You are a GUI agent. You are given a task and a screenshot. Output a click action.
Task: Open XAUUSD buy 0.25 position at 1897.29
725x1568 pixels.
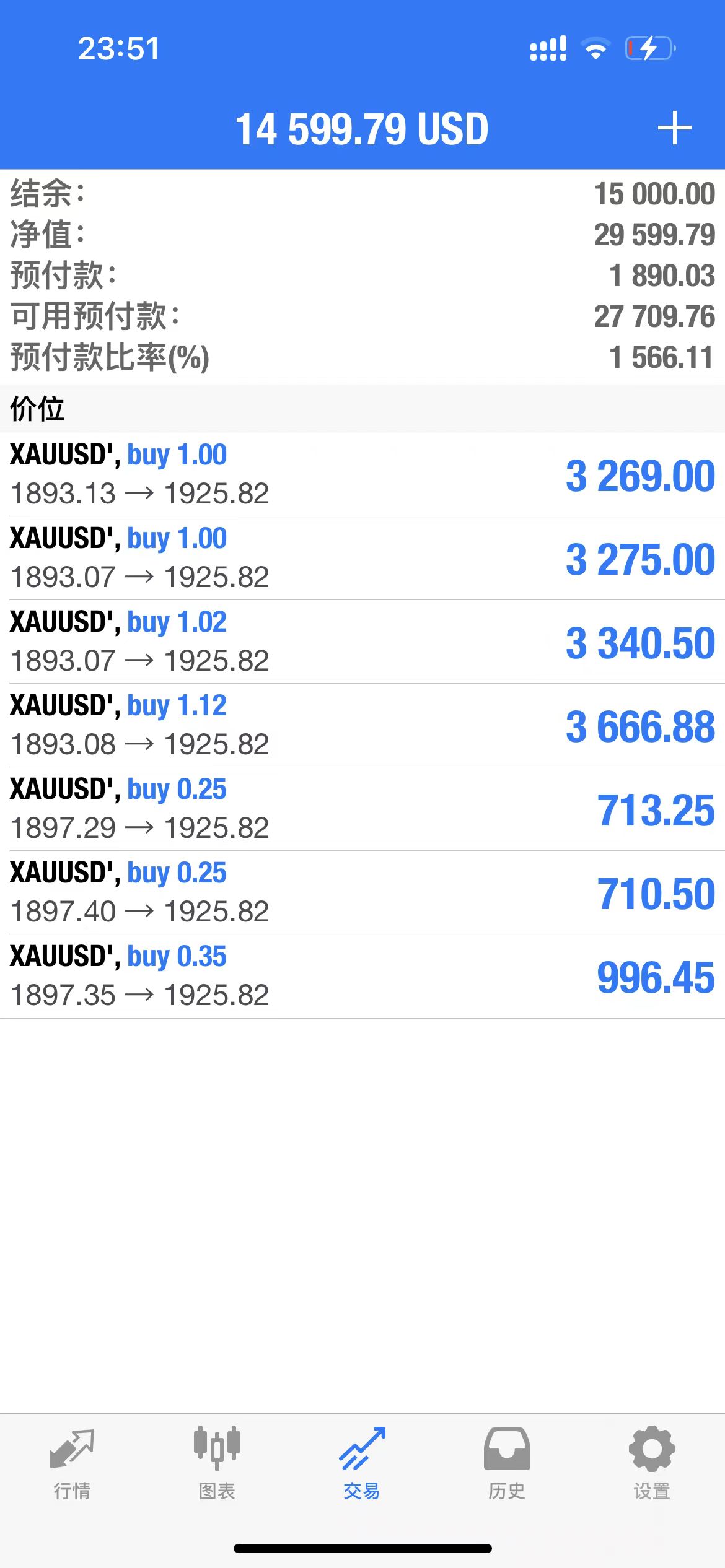pyautogui.click(x=362, y=809)
